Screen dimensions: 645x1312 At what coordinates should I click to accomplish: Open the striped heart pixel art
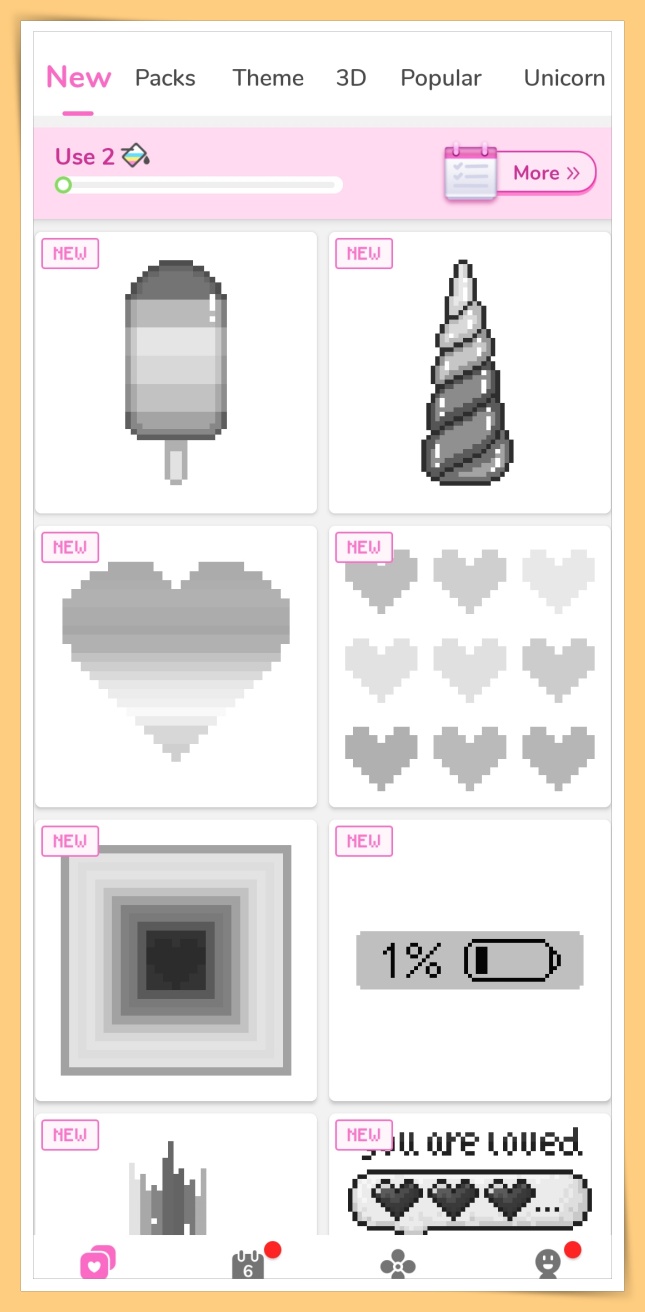click(x=176, y=666)
